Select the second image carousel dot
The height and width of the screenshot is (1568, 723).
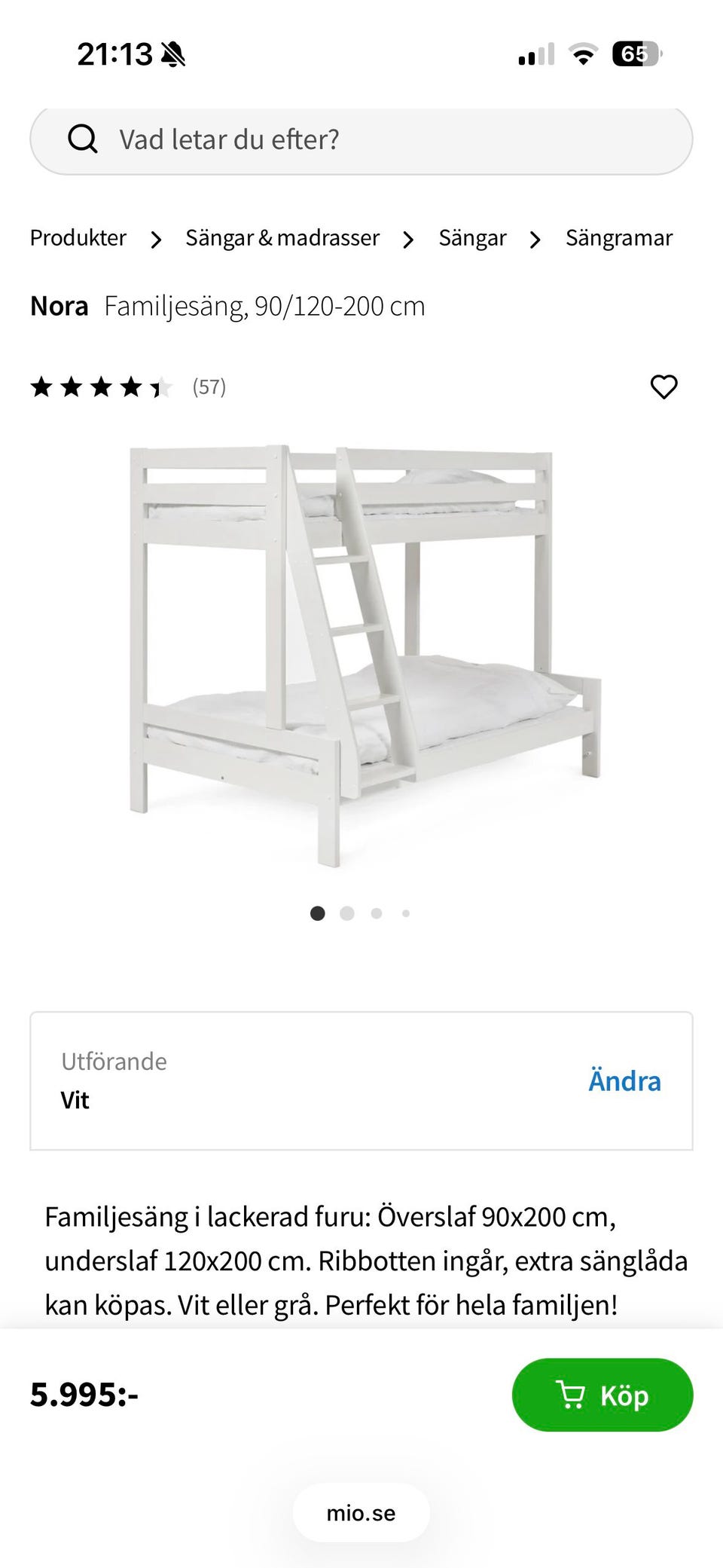click(x=347, y=914)
